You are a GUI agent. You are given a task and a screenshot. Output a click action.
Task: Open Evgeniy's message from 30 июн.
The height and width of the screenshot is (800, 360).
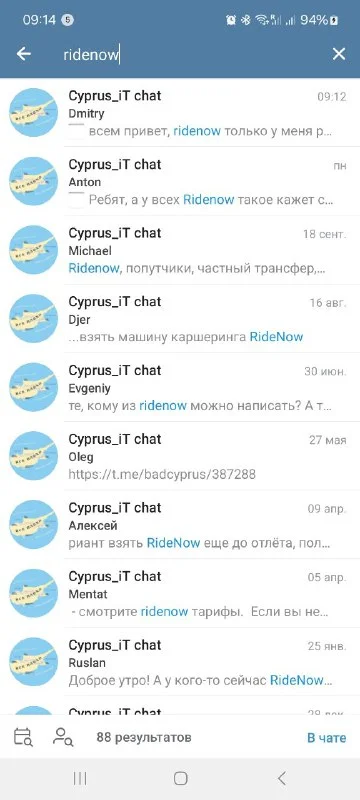tap(180, 388)
